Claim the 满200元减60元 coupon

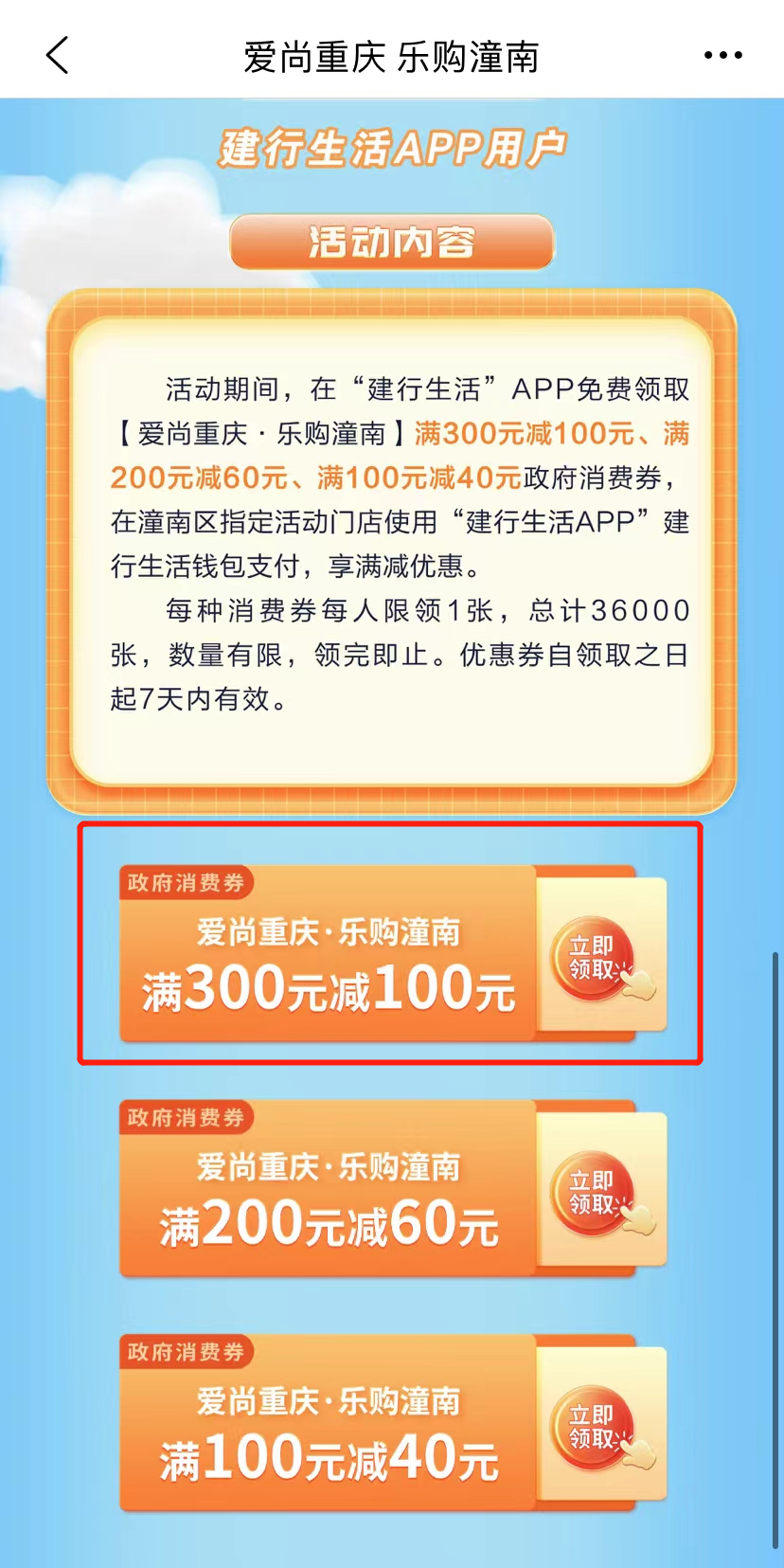(x=593, y=1193)
